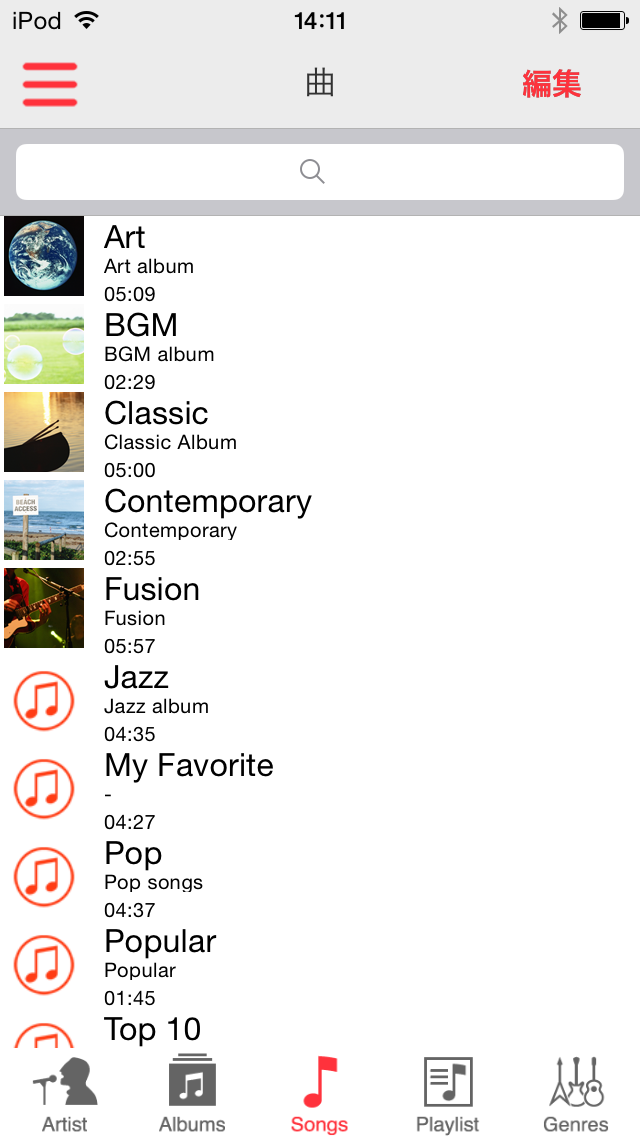Screen dimensions: 640x1136
Task: Play the song titled Pop
Action: 320,876
